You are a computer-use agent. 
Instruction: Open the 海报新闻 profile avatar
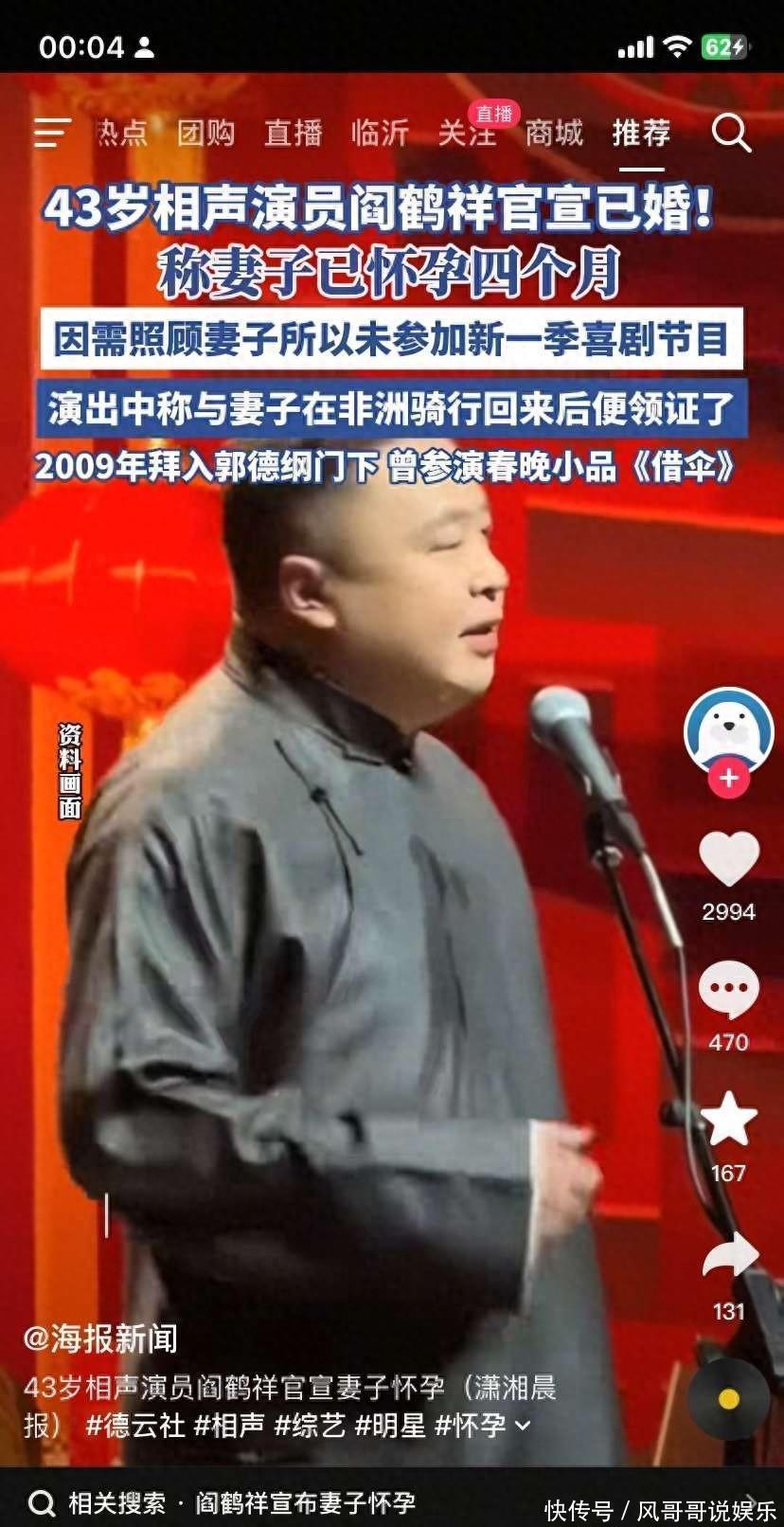(x=728, y=728)
